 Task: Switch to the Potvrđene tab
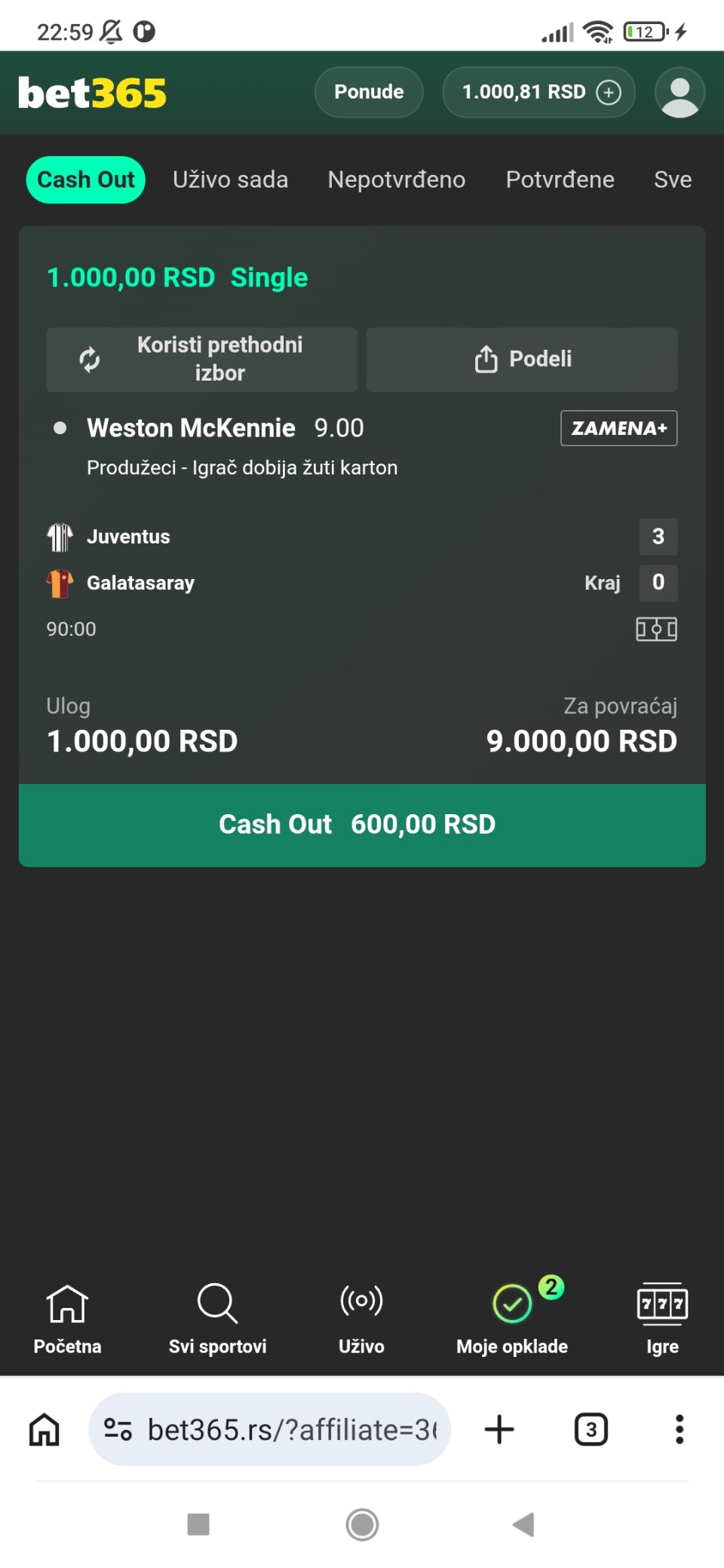click(x=560, y=179)
